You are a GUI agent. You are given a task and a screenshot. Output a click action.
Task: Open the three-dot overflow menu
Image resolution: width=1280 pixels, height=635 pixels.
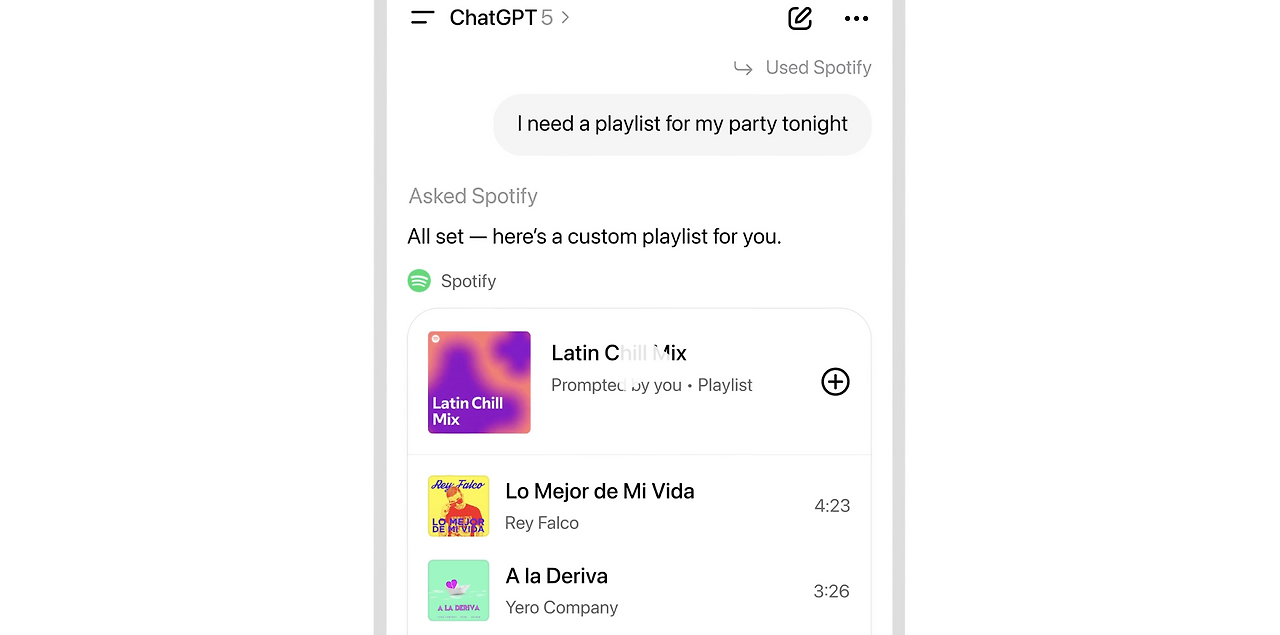click(856, 18)
